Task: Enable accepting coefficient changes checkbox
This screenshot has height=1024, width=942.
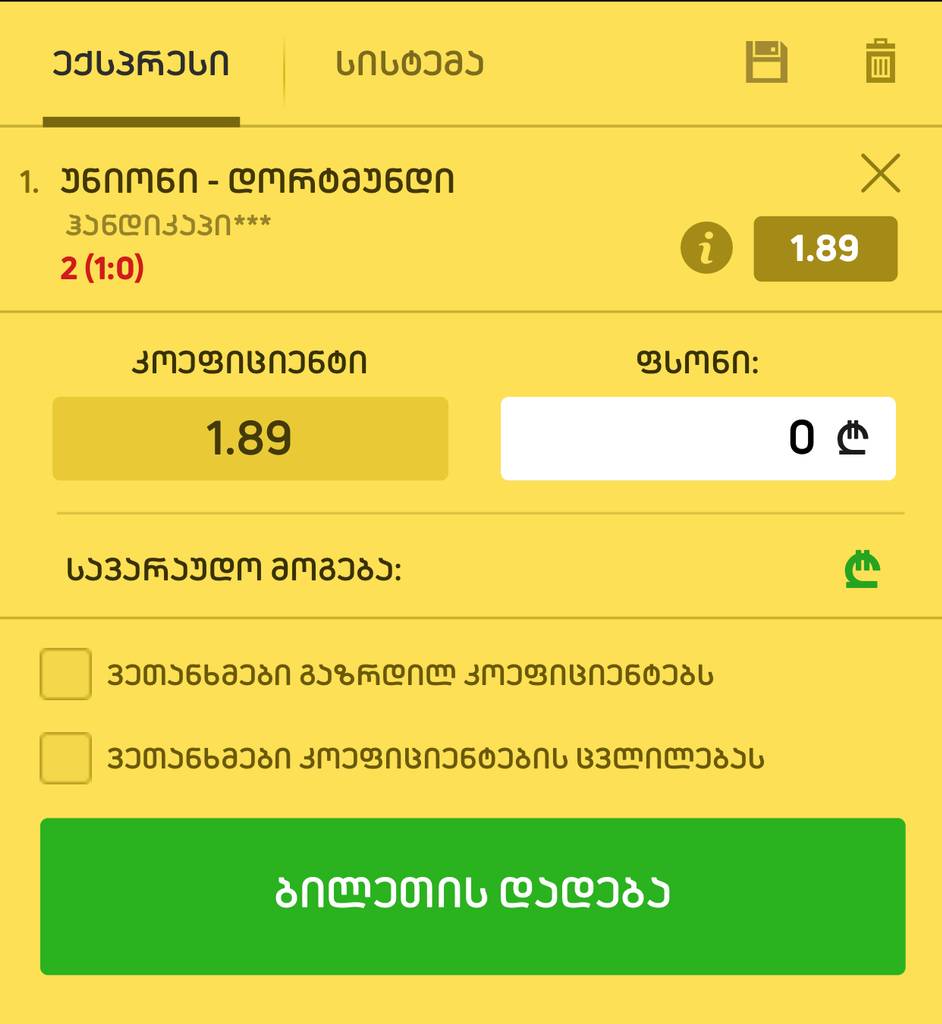Action: coord(65,757)
